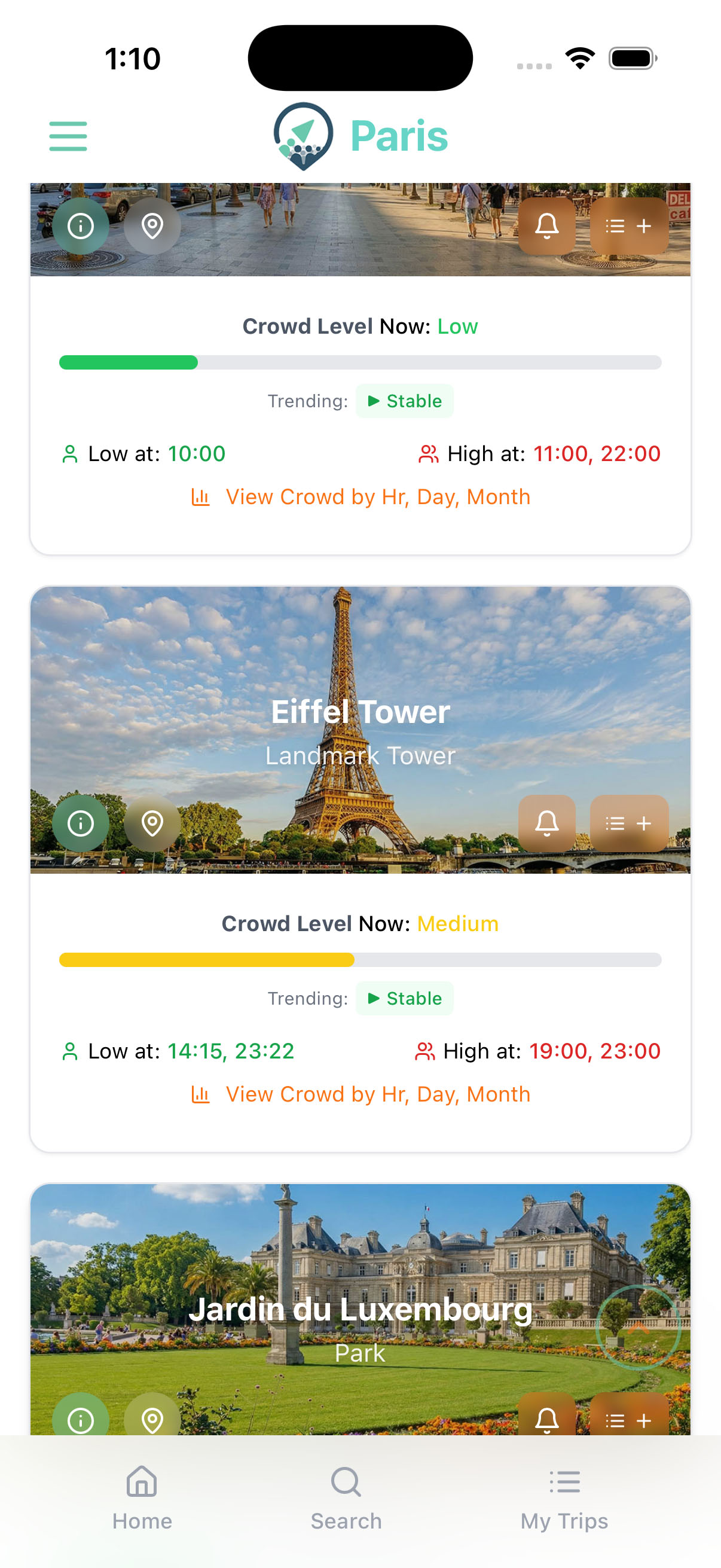Open info details on the Jardin du Luxembourg card

click(x=80, y=1419)
